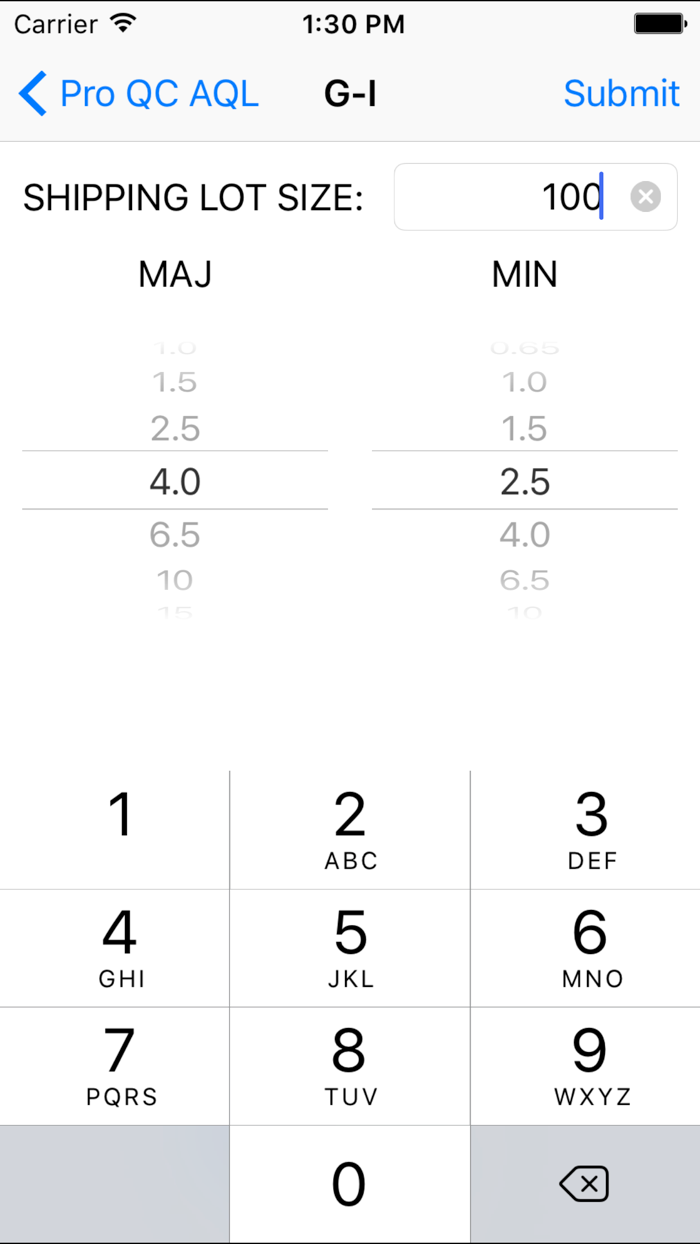Enter digit 2 on the keypad
This screenshot has height=1244, width=700.
point(350,830)
